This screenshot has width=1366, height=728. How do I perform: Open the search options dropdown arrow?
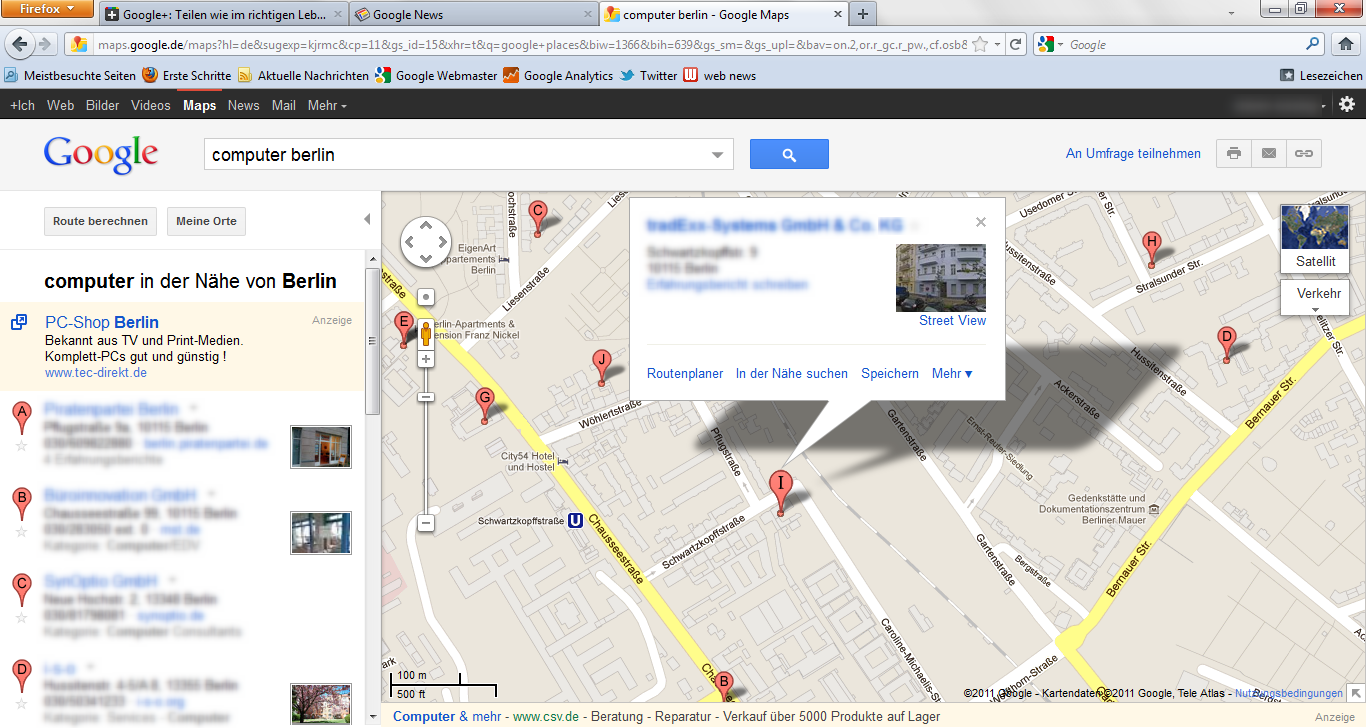[717, 155]
